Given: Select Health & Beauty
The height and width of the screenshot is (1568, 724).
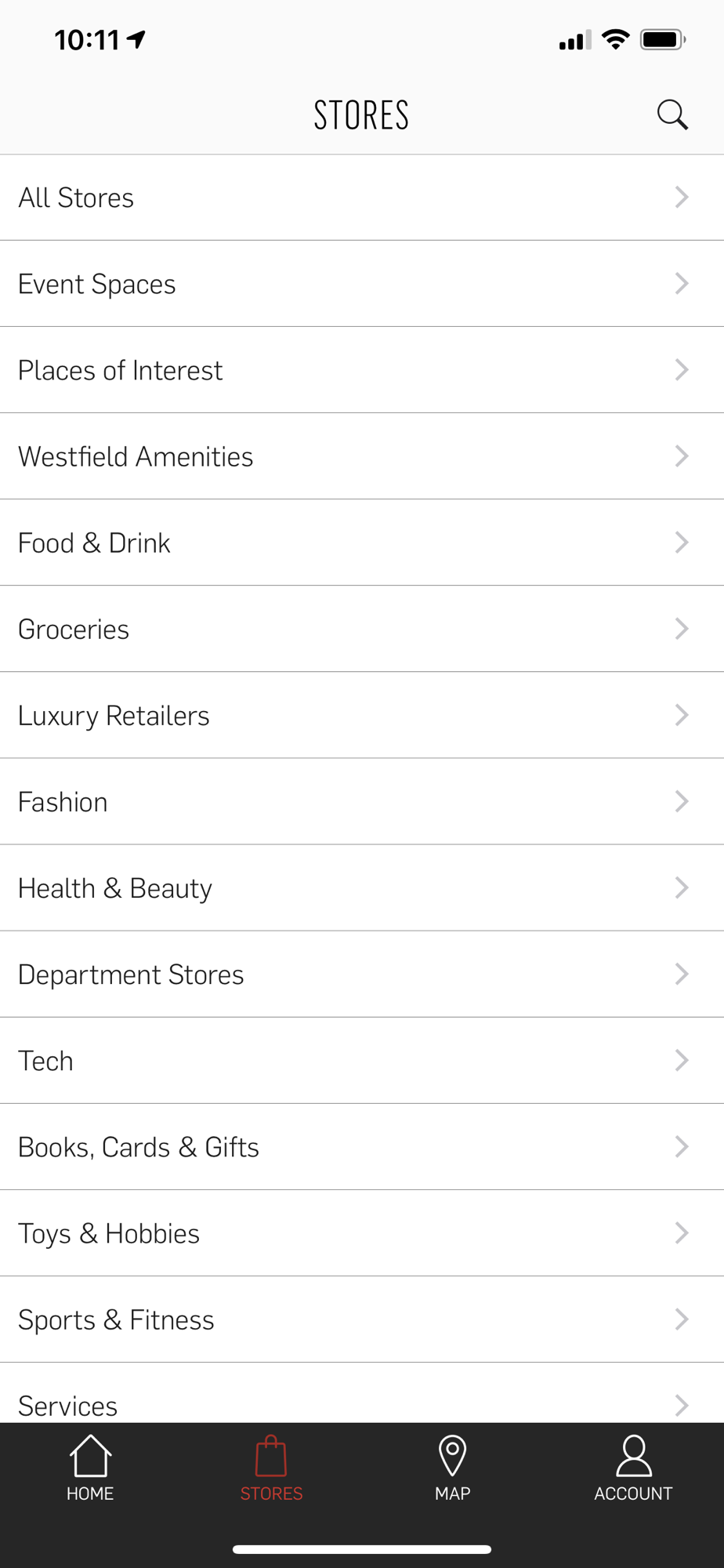Looking at the screenshot, I should coord(362,887).
